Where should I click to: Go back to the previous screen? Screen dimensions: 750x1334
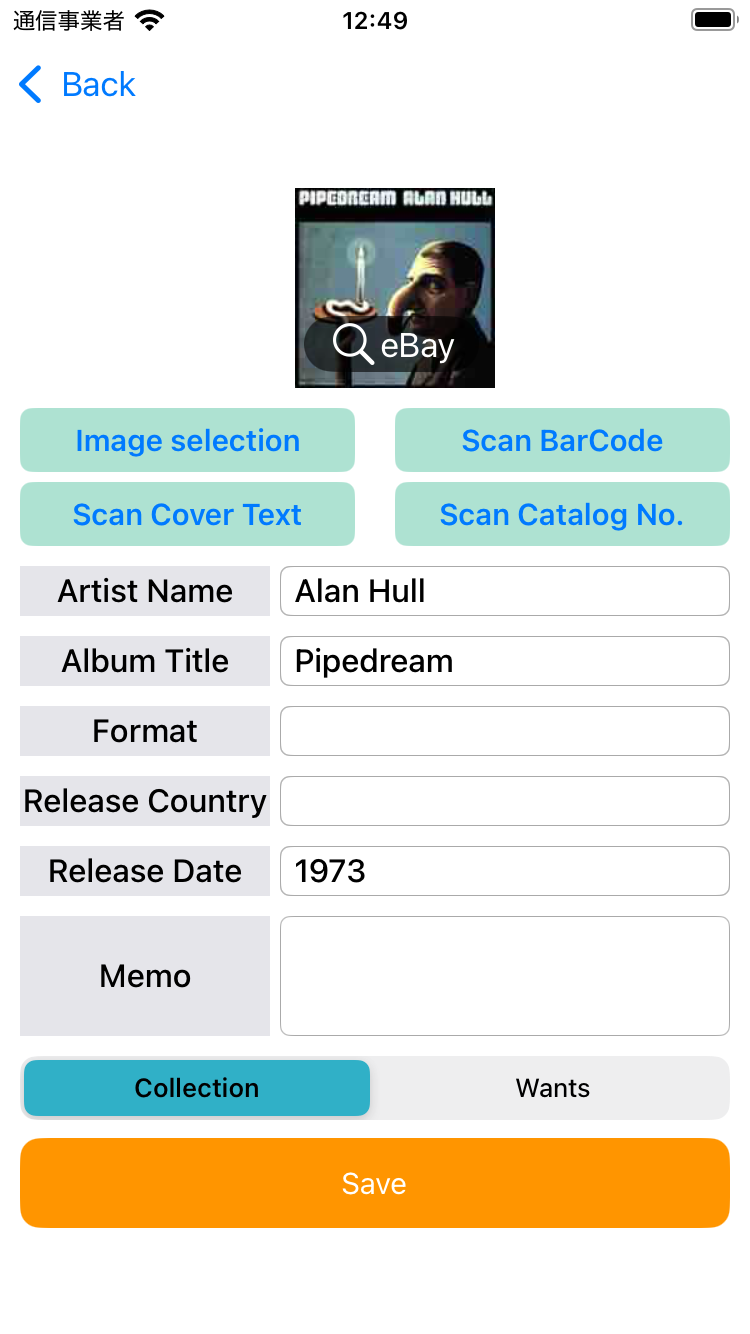[x=78, y=85]
